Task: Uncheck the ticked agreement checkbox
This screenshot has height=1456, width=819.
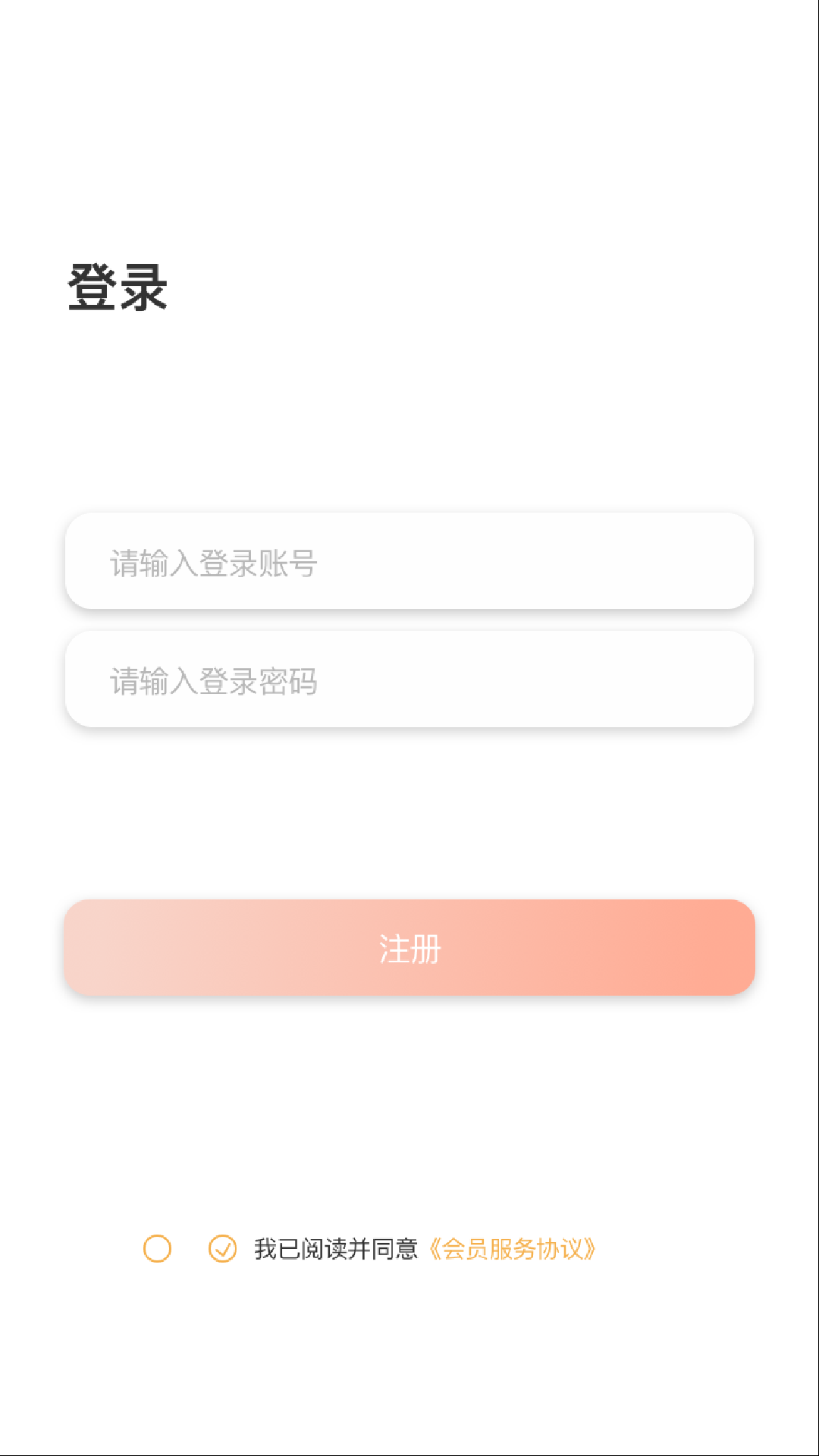Action: click(222, 1248)
